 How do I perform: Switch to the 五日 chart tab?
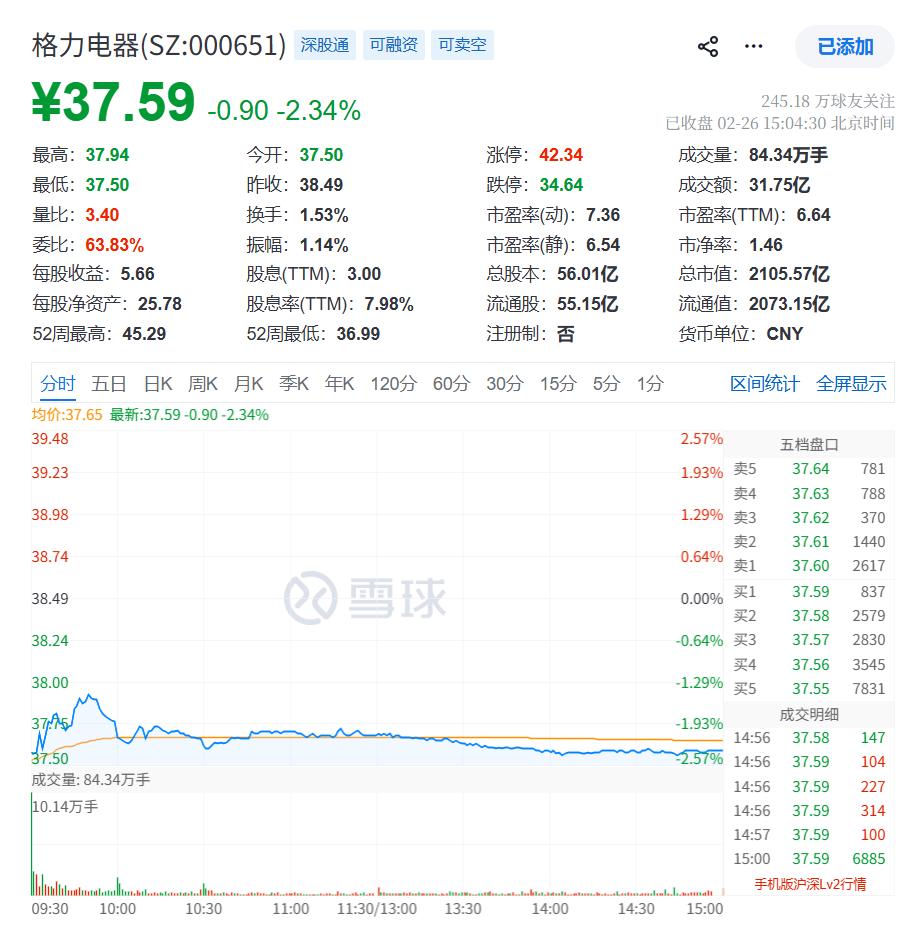[109, 383]
